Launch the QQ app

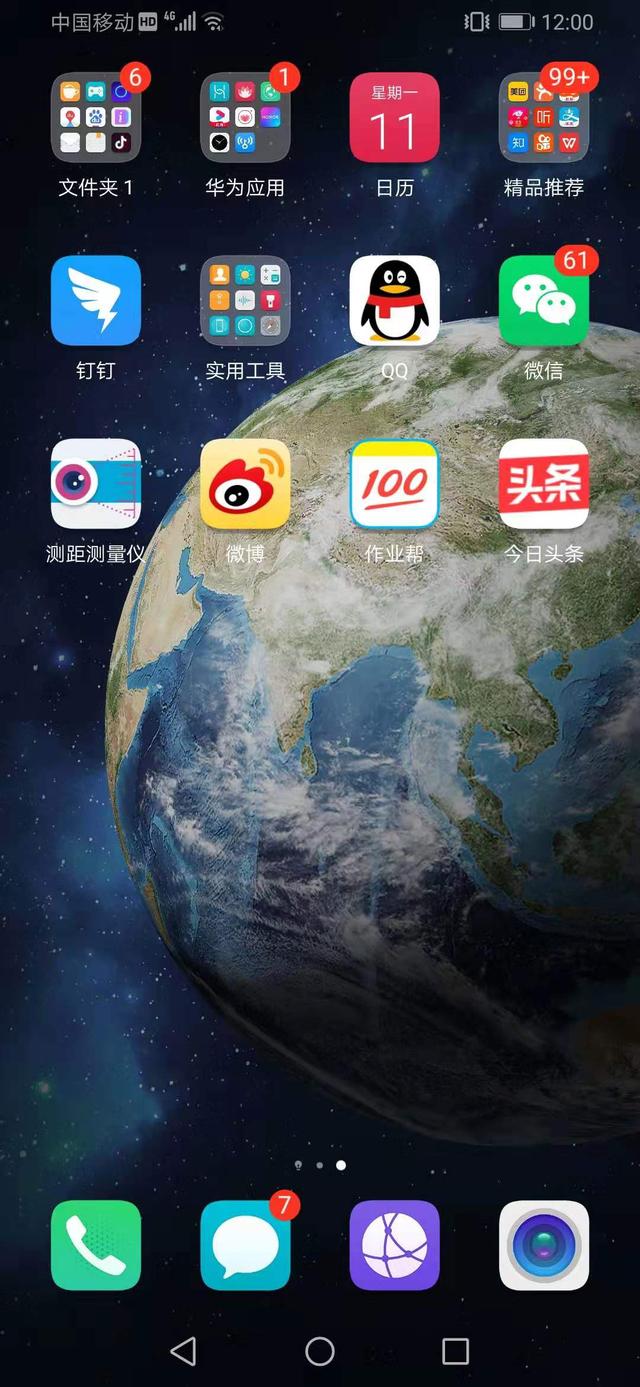tap(394, 301)
